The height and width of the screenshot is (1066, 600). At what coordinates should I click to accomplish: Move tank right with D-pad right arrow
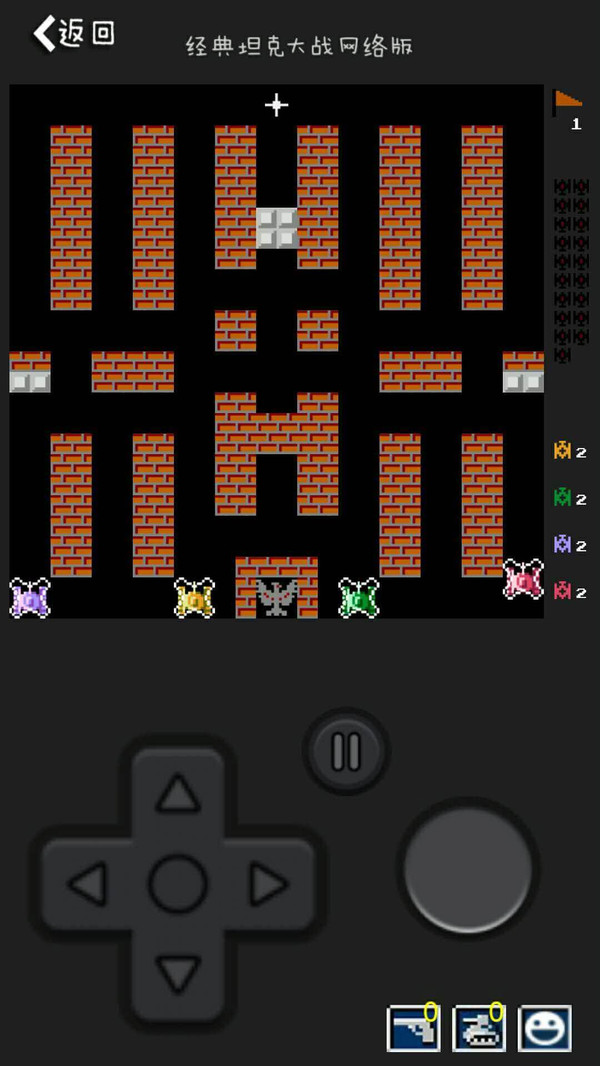tap(268, 884)
